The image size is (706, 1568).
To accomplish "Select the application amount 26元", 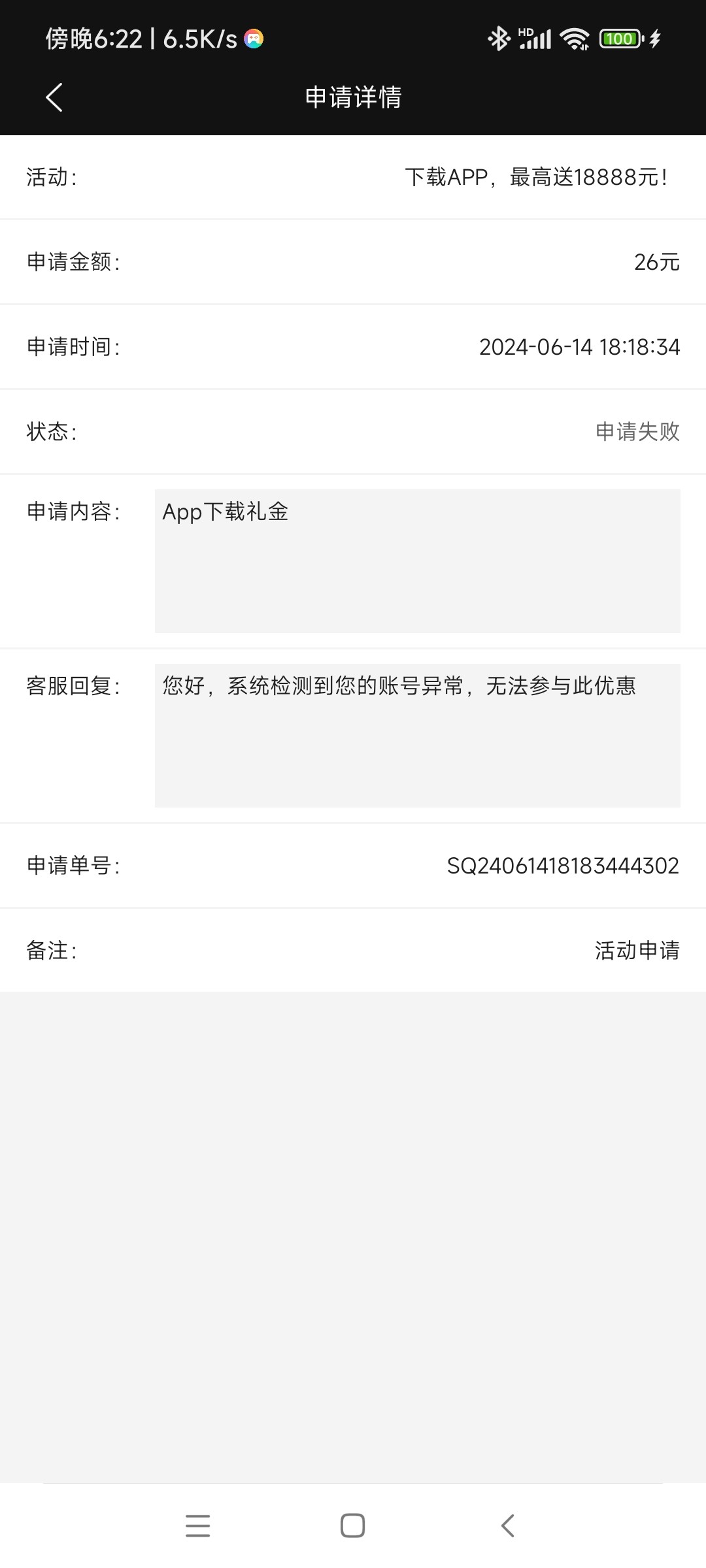I will 656,261.
